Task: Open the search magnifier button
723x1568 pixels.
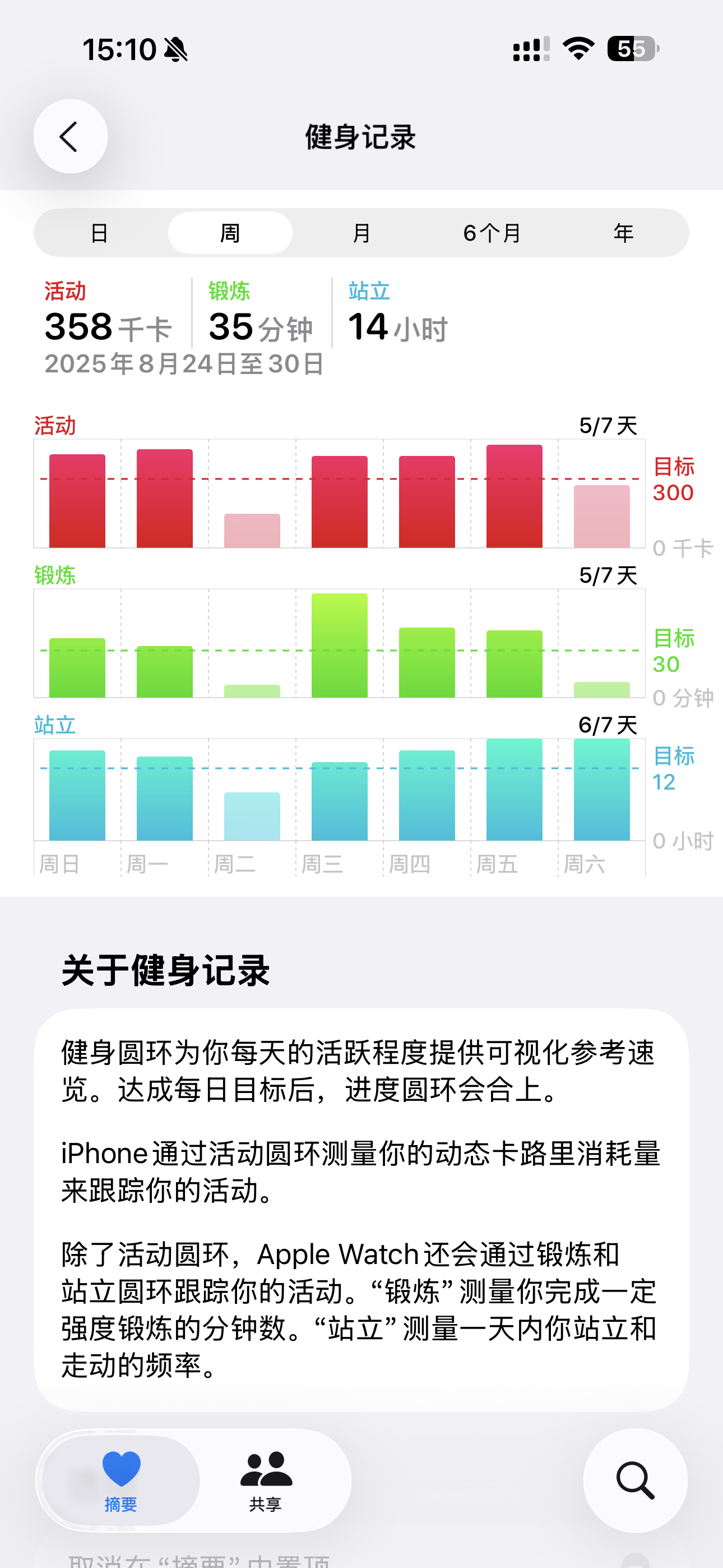Action: click(635, 1481)
